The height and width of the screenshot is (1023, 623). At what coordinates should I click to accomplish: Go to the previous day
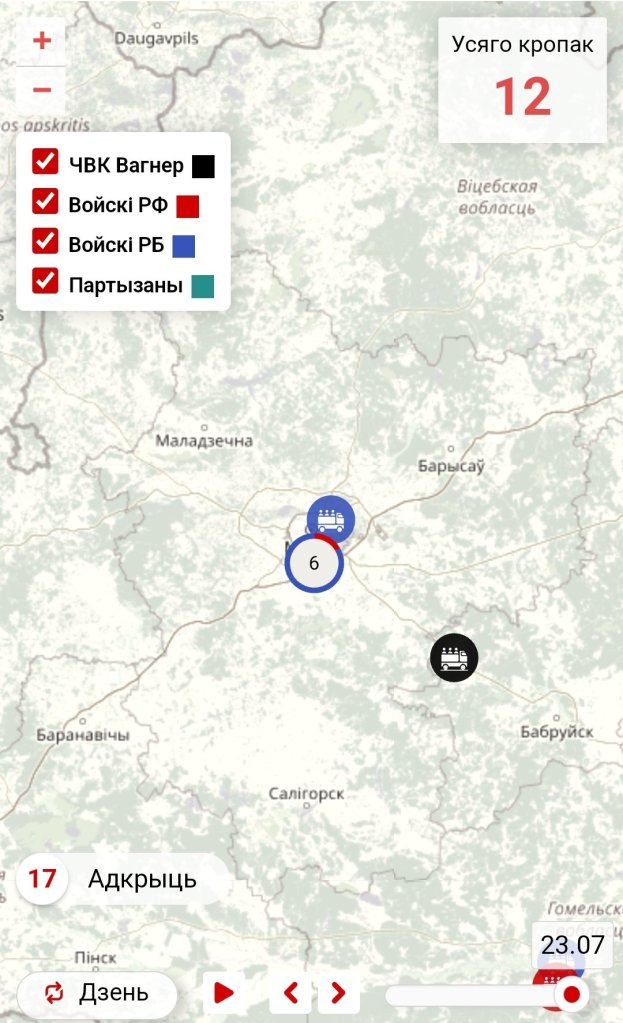coord(291,993)
